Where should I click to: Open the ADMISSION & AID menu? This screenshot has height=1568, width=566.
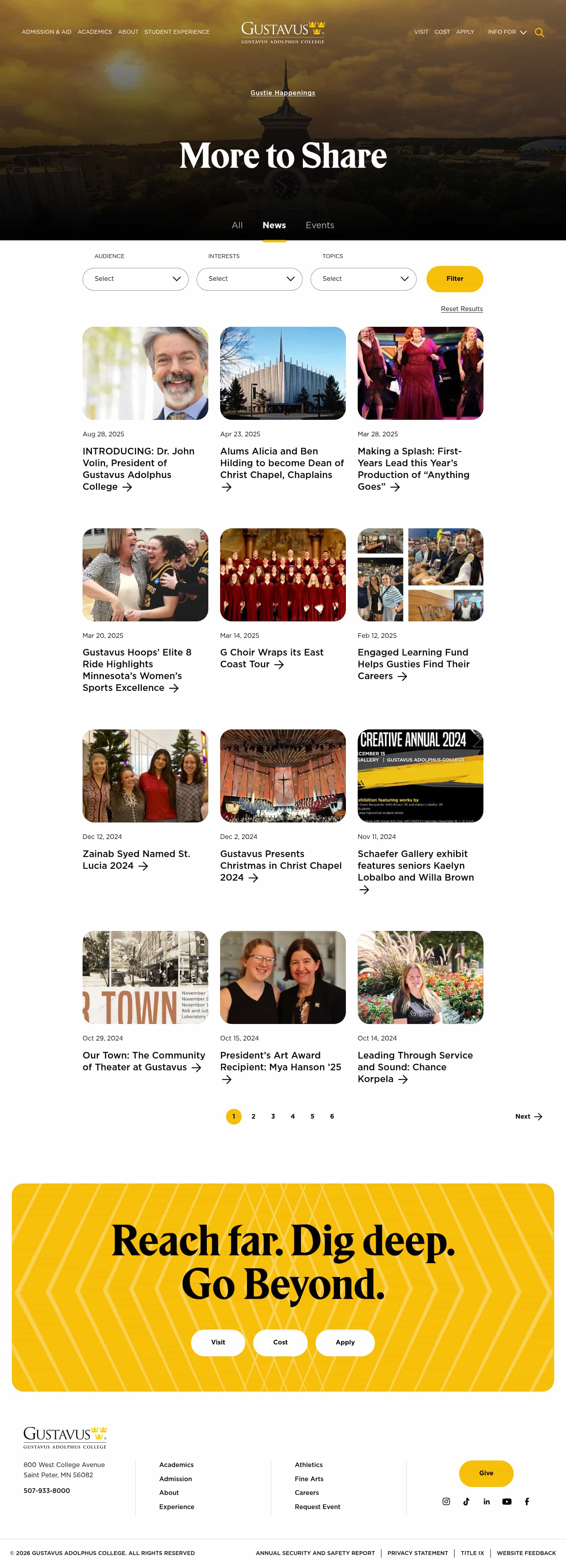click(x=46, y=32)
